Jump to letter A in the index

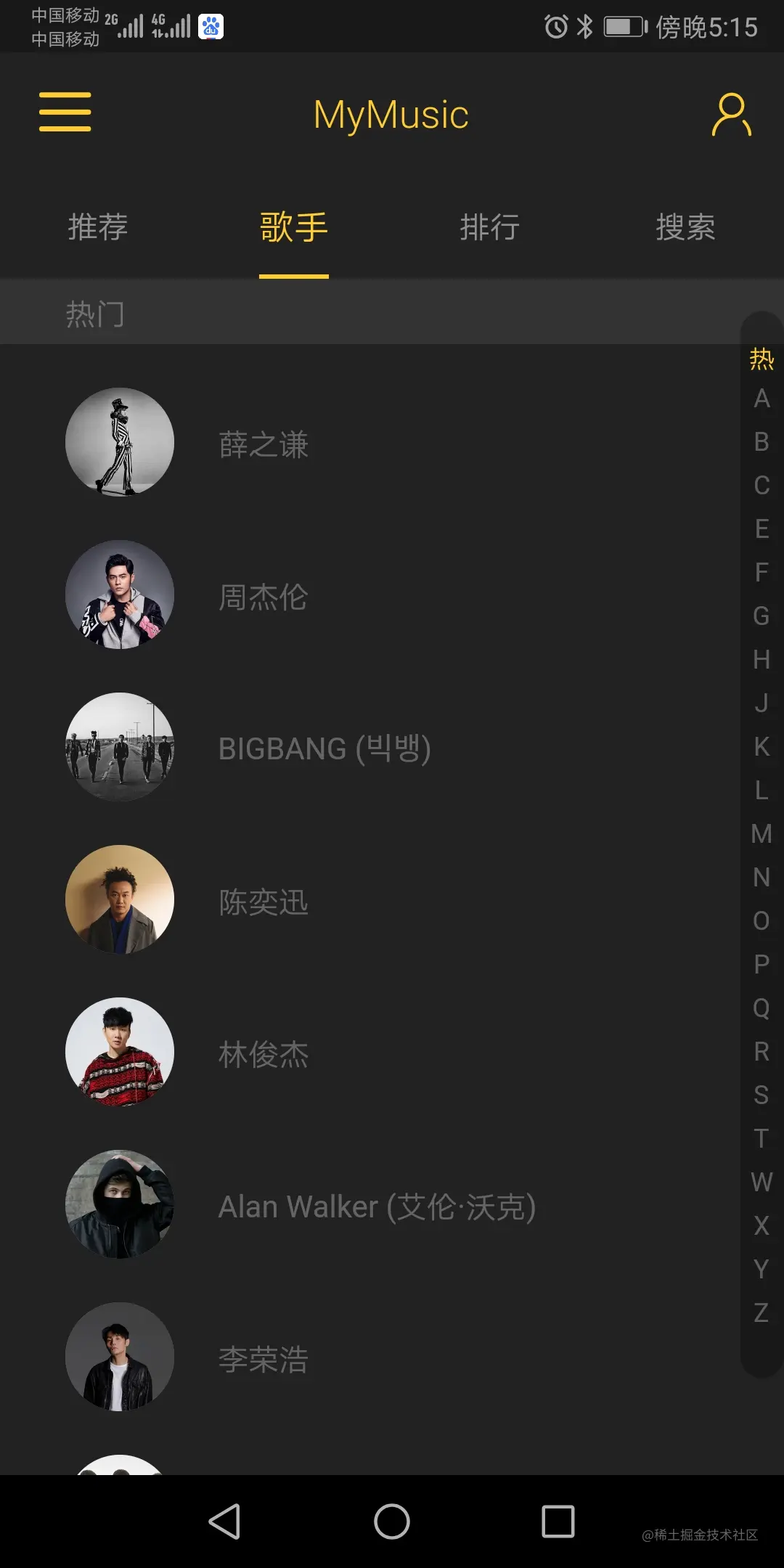tap(761, 399)
